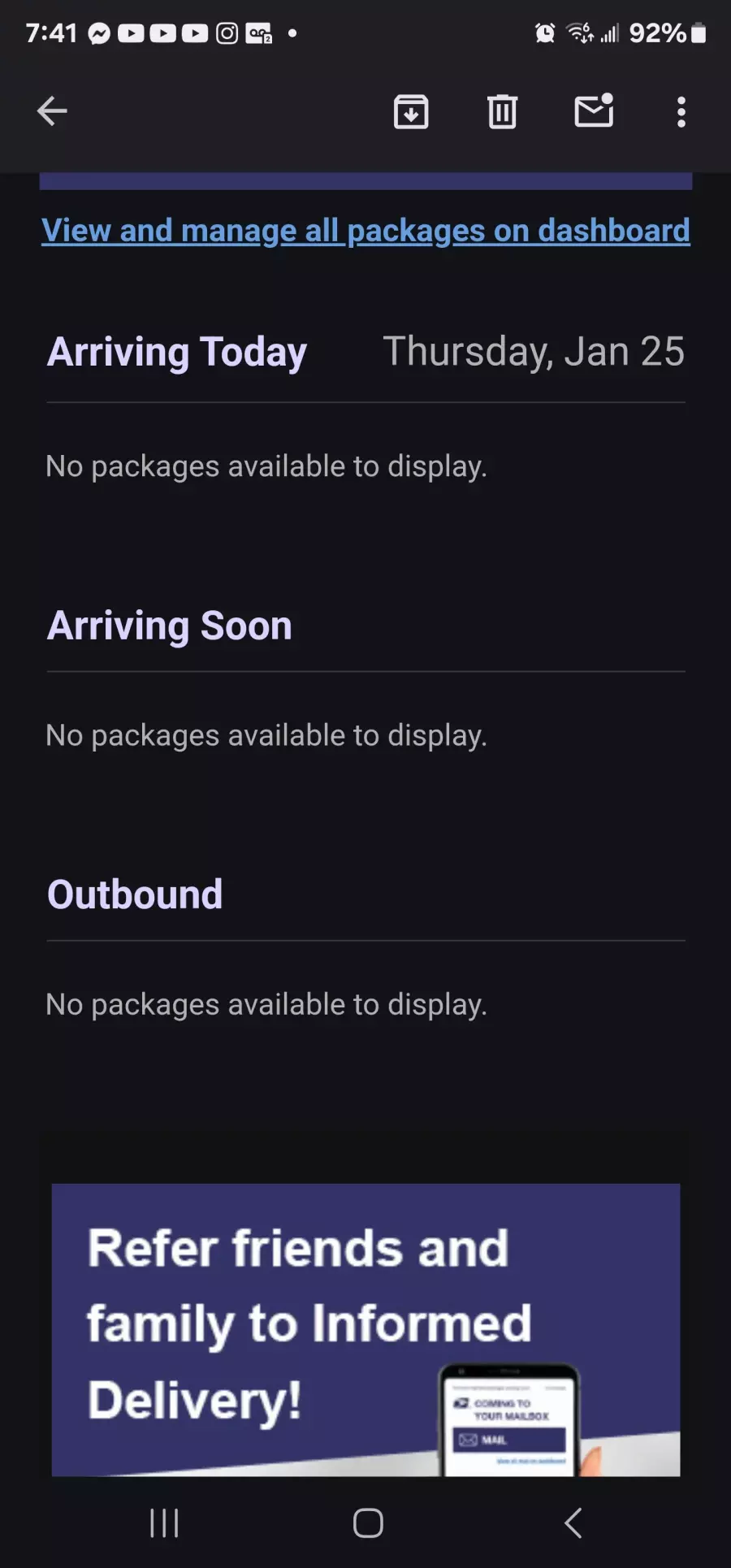Mark this email as unread

[594, 110]
